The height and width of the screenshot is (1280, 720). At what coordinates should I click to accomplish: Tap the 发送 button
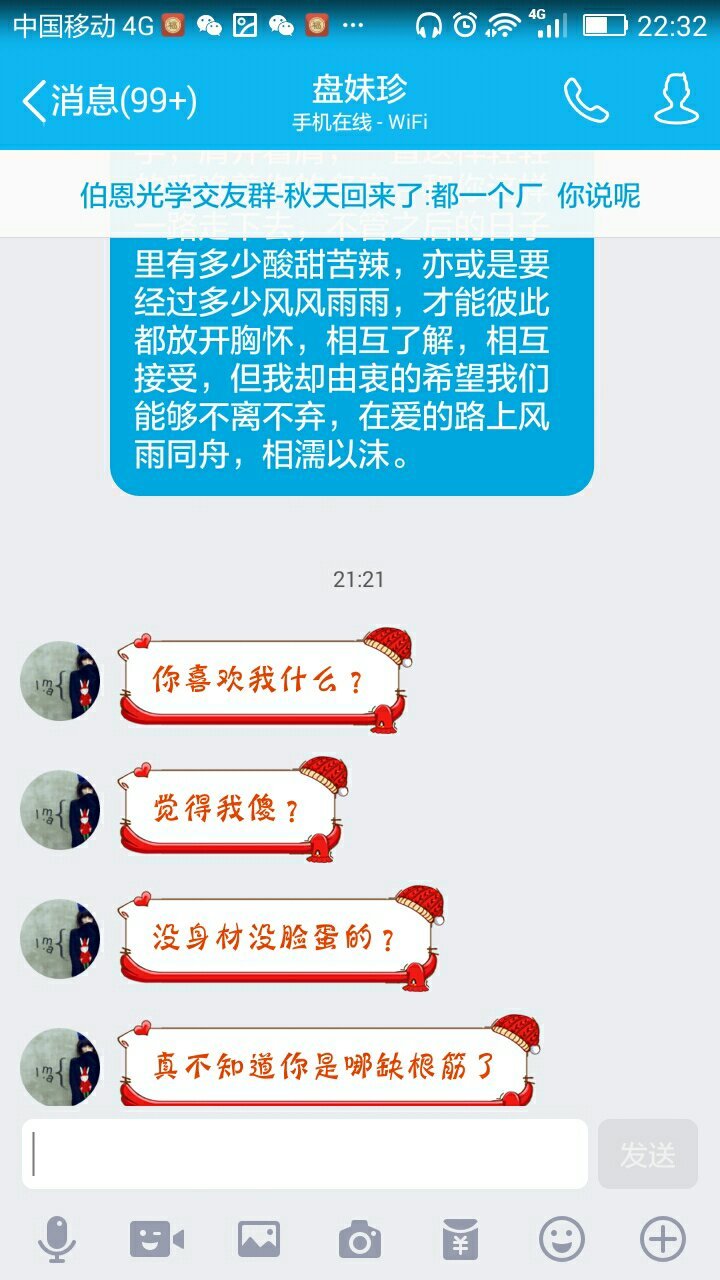(647, 1154)
